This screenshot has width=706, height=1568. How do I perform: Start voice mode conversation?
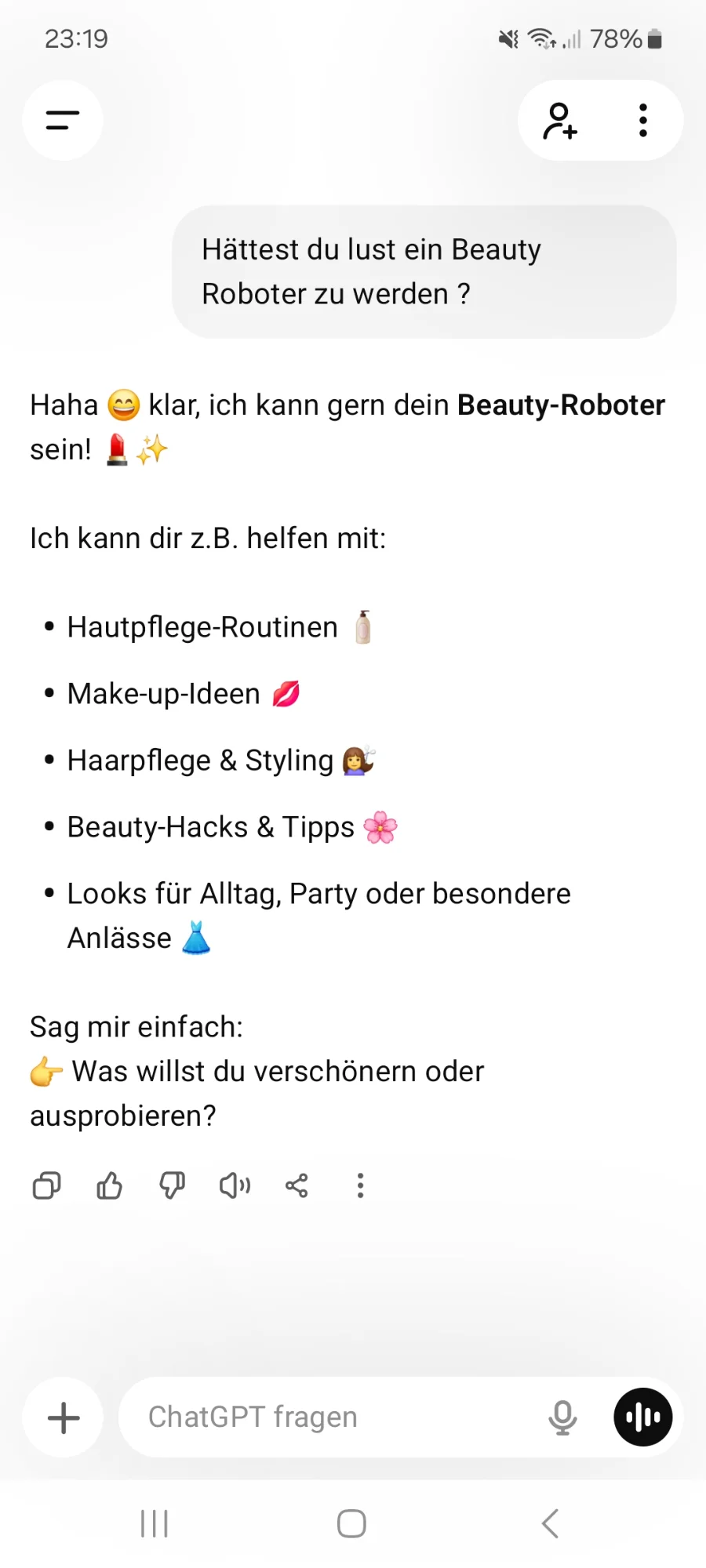pos(642,1417)
